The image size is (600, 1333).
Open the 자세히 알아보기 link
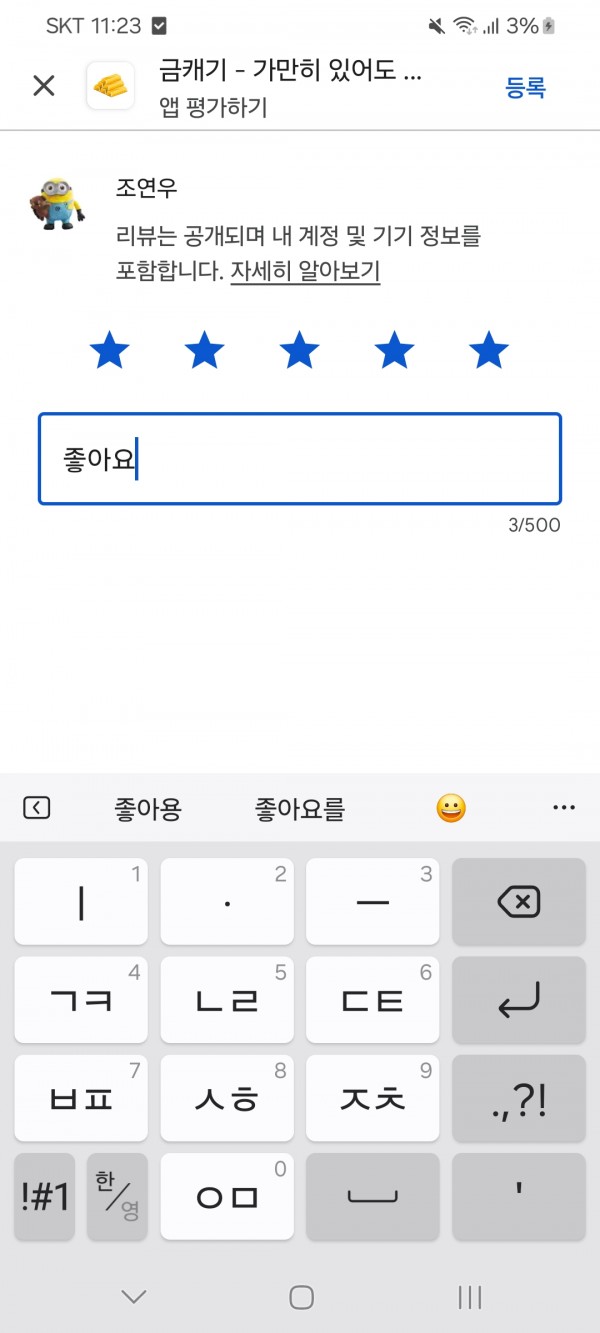click(x=305, y=271)
